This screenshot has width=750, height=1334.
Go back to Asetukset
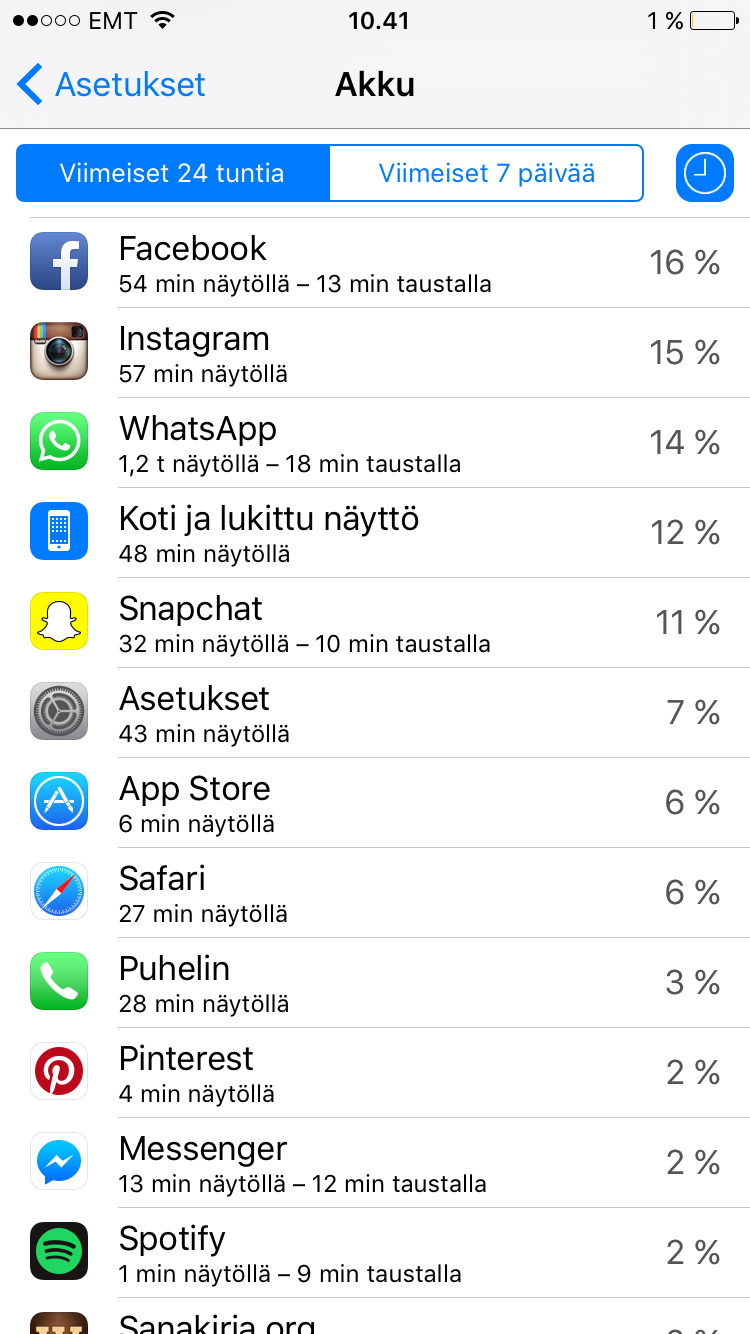coord(111,85)
